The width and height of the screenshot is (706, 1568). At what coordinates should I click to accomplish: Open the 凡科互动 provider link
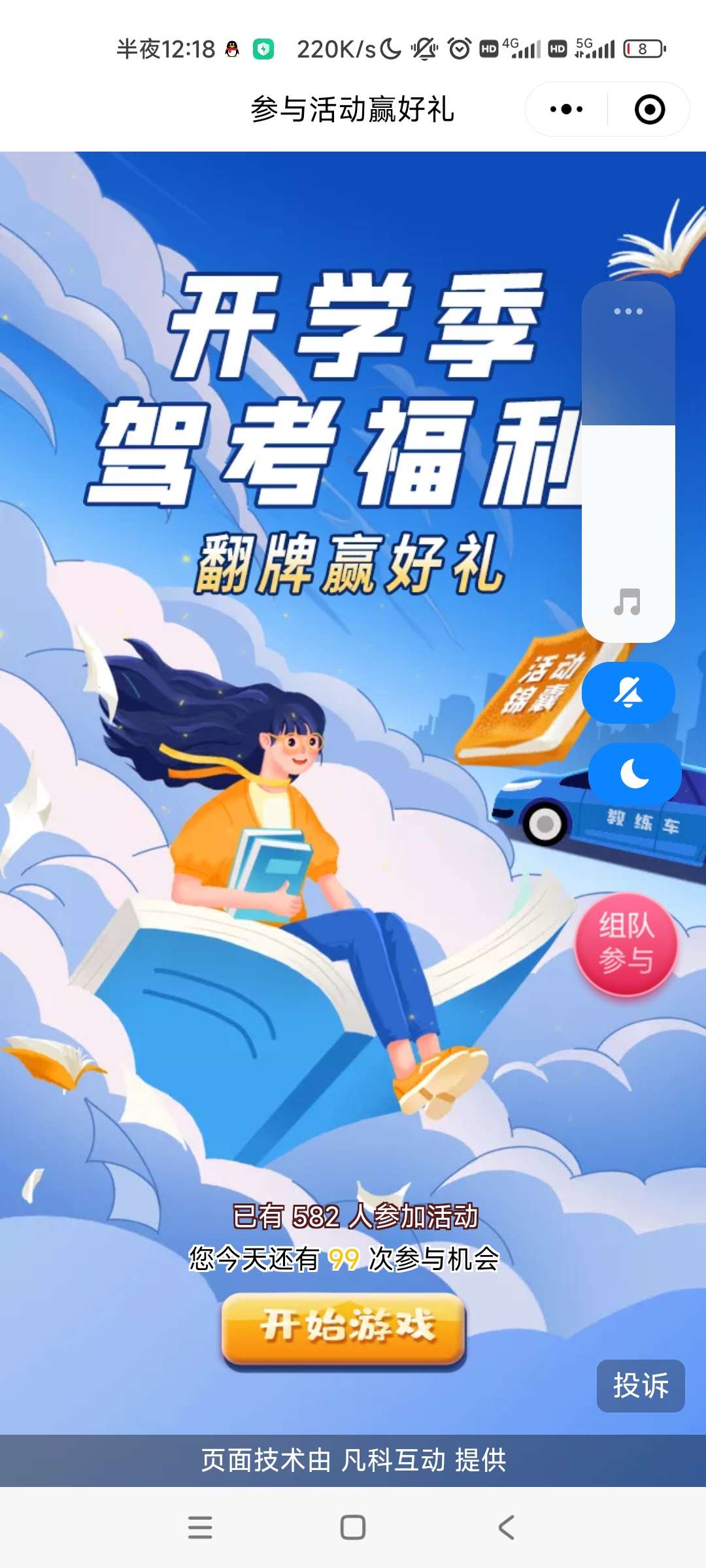tap(393, 1460)
